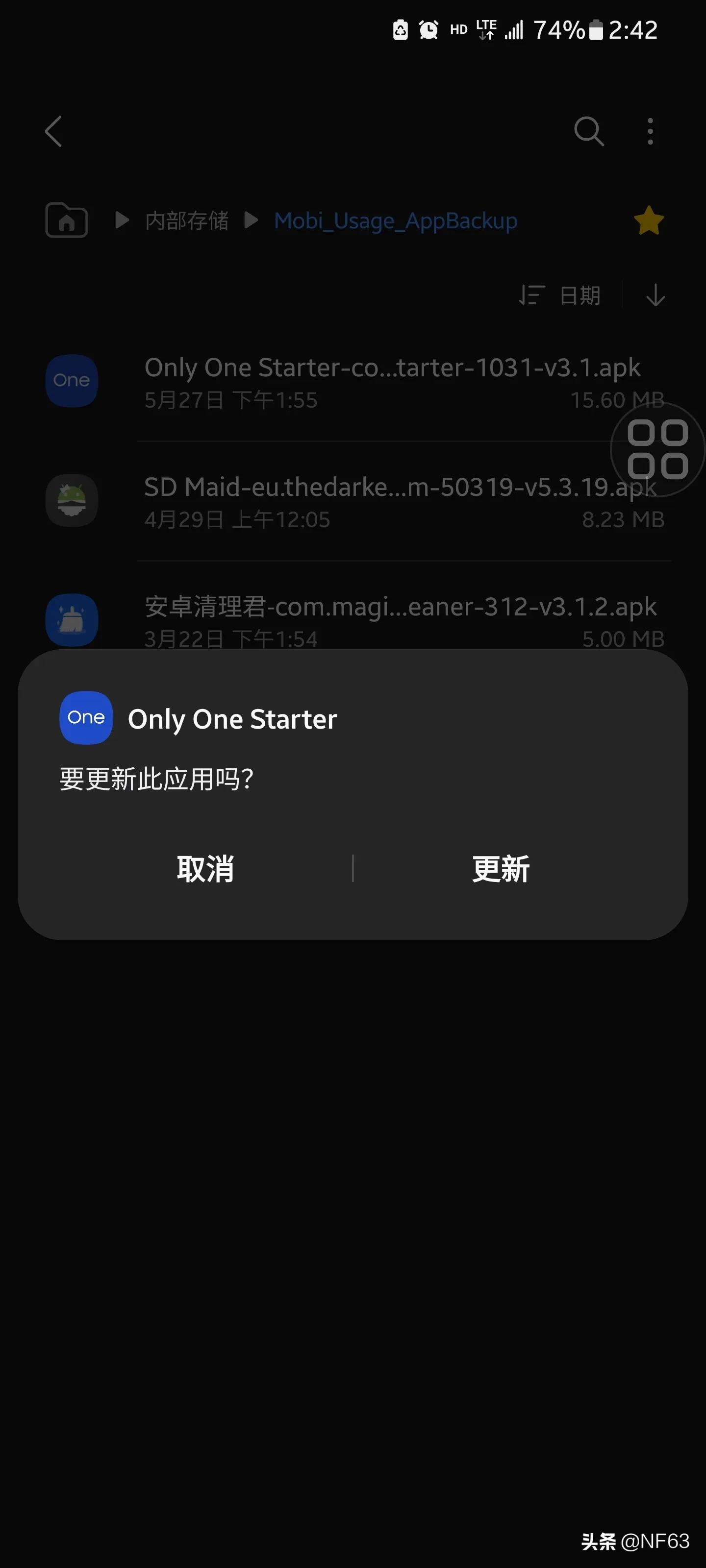706x1568 pixels.
Task: Toggle favorite star for Mobi_Usage_AppBackup folder
Action: coord(648,220)
